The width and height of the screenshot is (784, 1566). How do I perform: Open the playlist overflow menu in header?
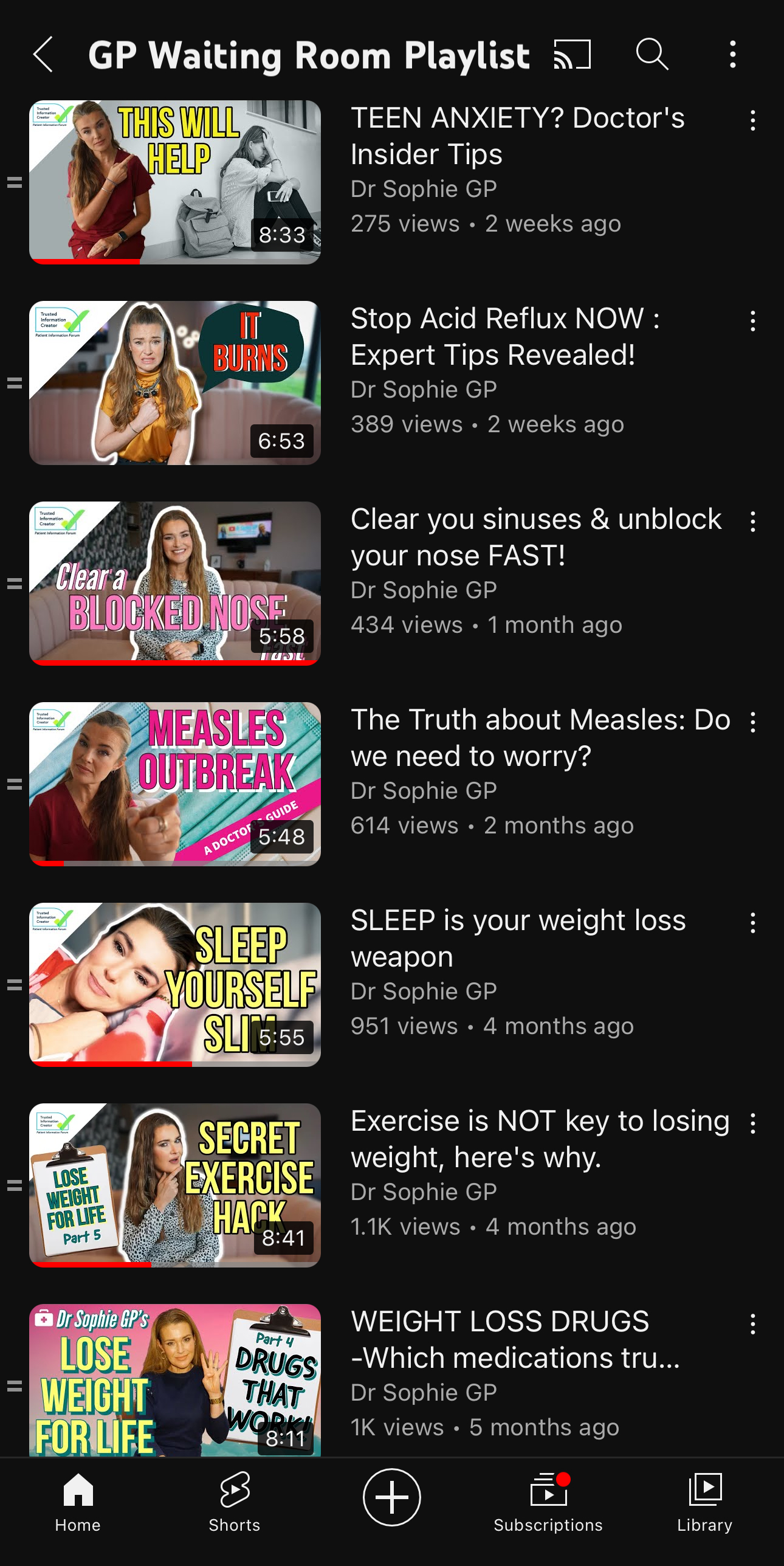733,55
